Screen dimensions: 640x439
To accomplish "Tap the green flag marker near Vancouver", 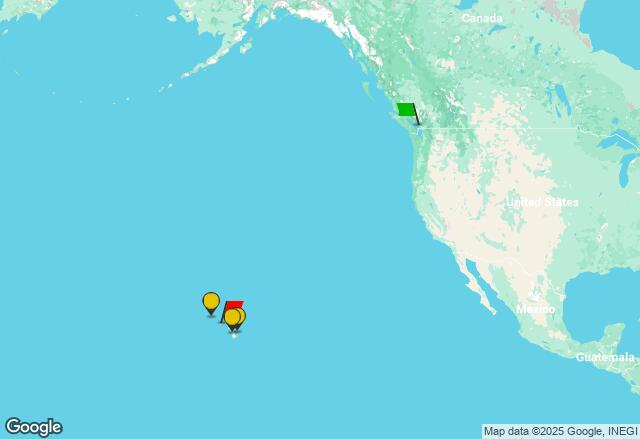I will pyautogui.click(x=406, y=110).
